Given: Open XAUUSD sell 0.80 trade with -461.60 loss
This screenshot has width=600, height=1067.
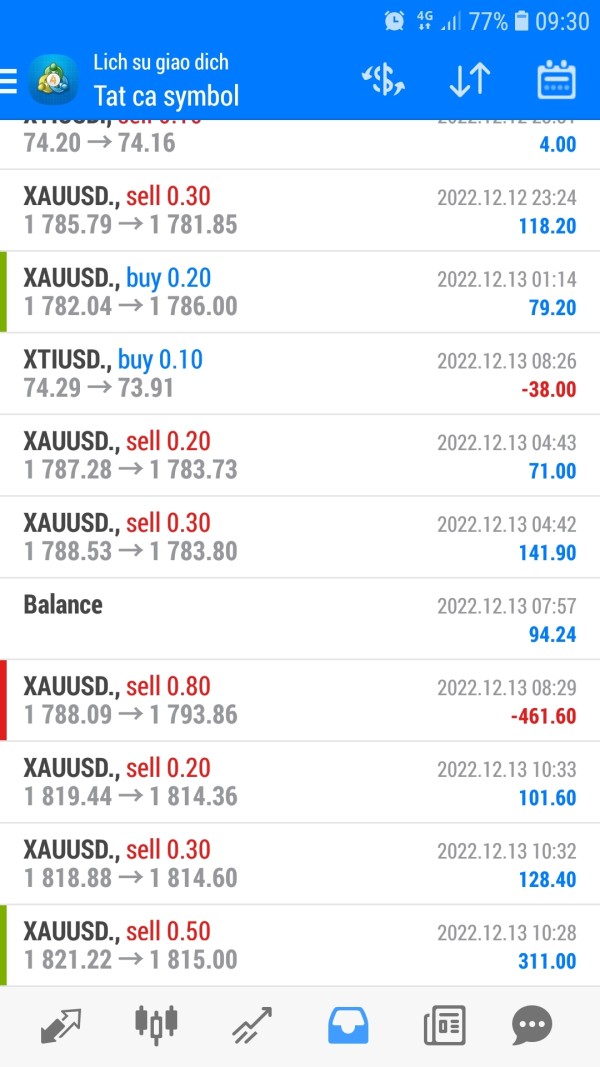Looking at the screenshot, I should click(300, 700).
